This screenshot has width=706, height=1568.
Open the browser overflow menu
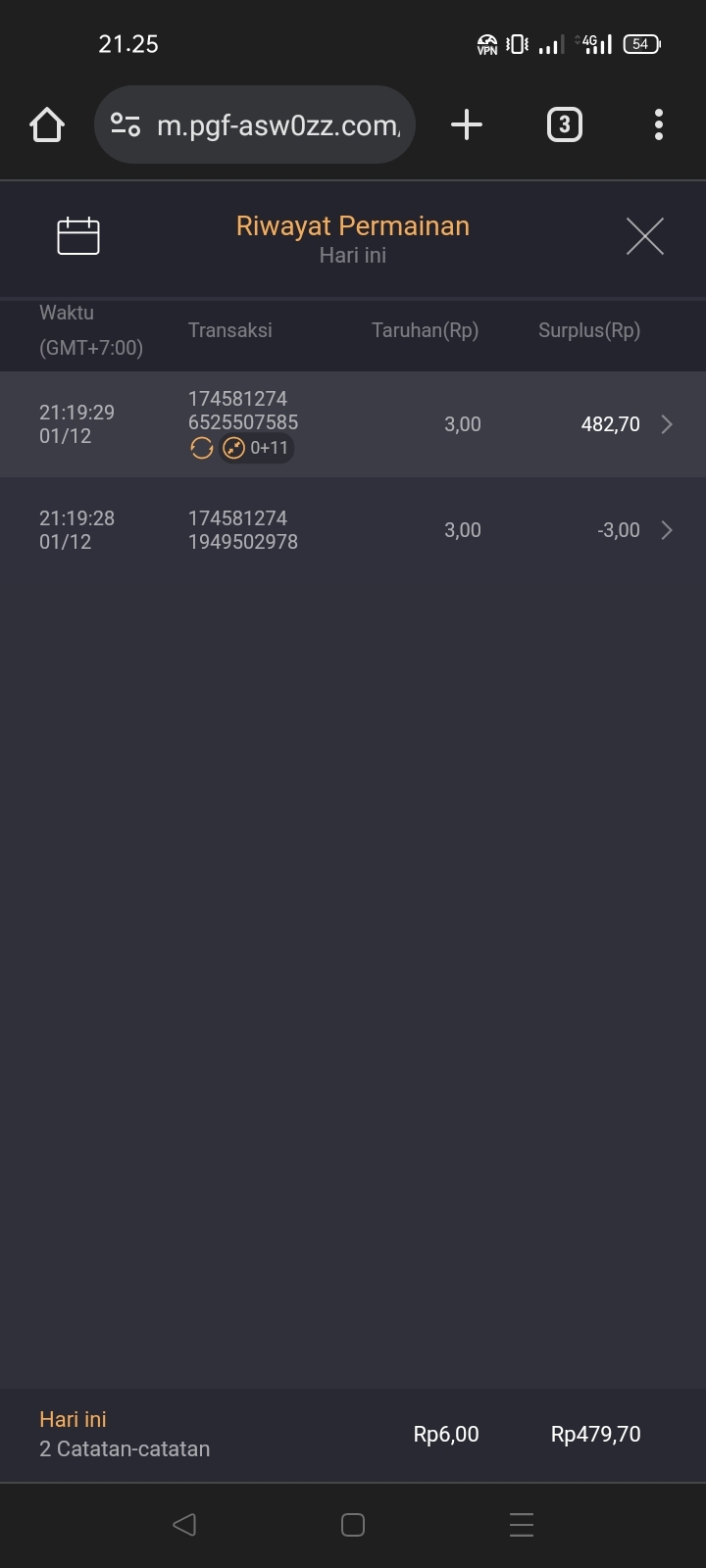coord(659,124)
